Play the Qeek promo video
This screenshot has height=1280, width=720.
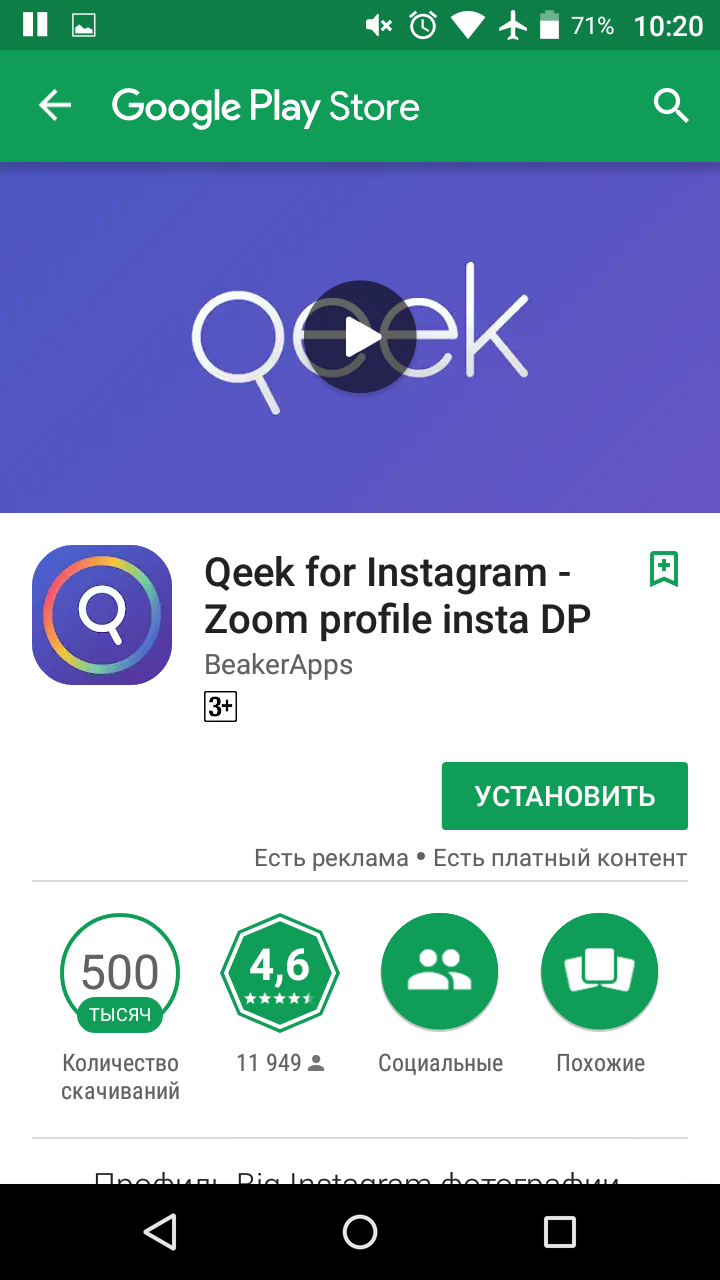(x=360, y=337)
